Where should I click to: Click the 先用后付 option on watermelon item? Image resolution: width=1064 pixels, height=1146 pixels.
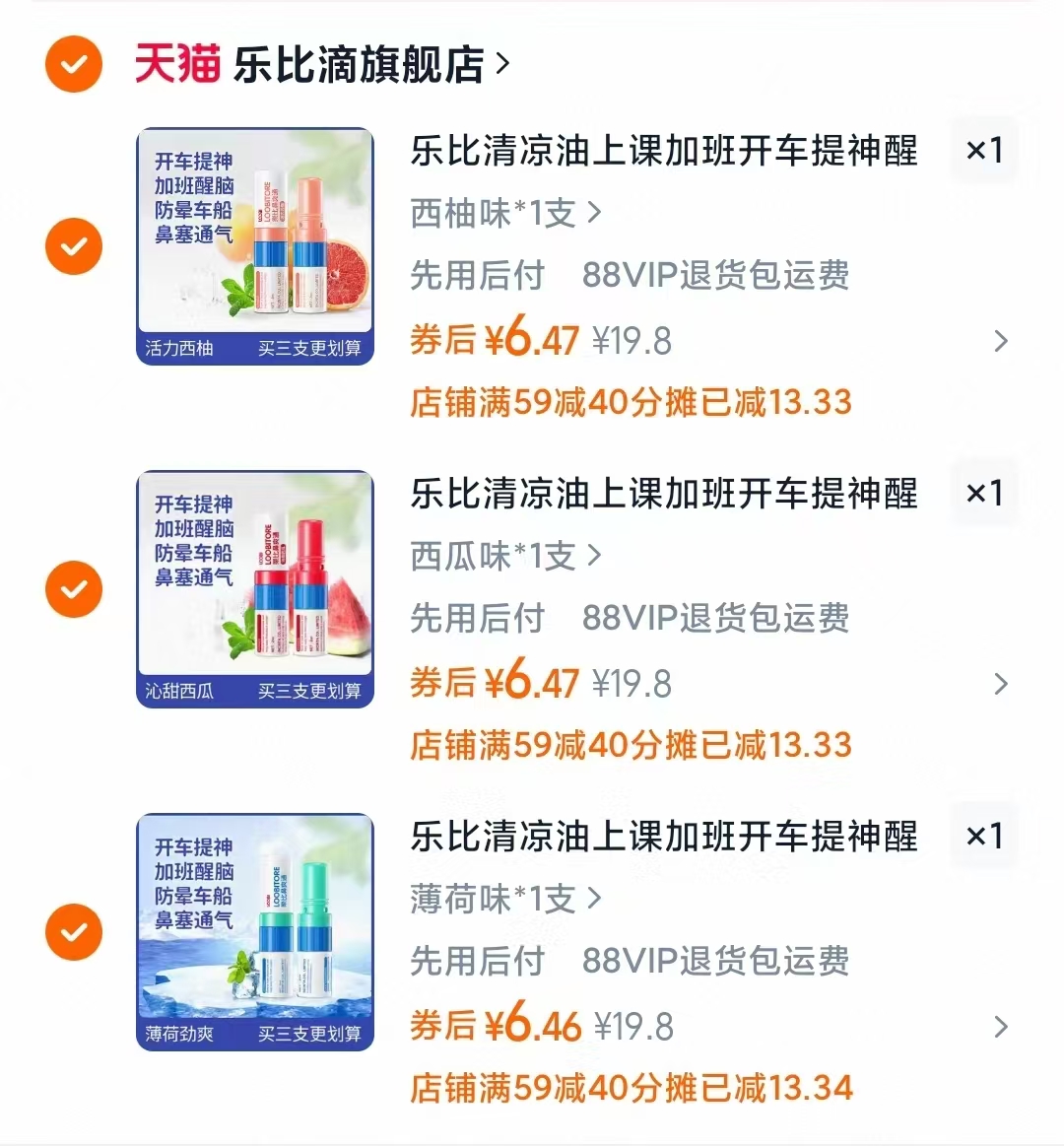pyautogui.click(x=477, y=620)
